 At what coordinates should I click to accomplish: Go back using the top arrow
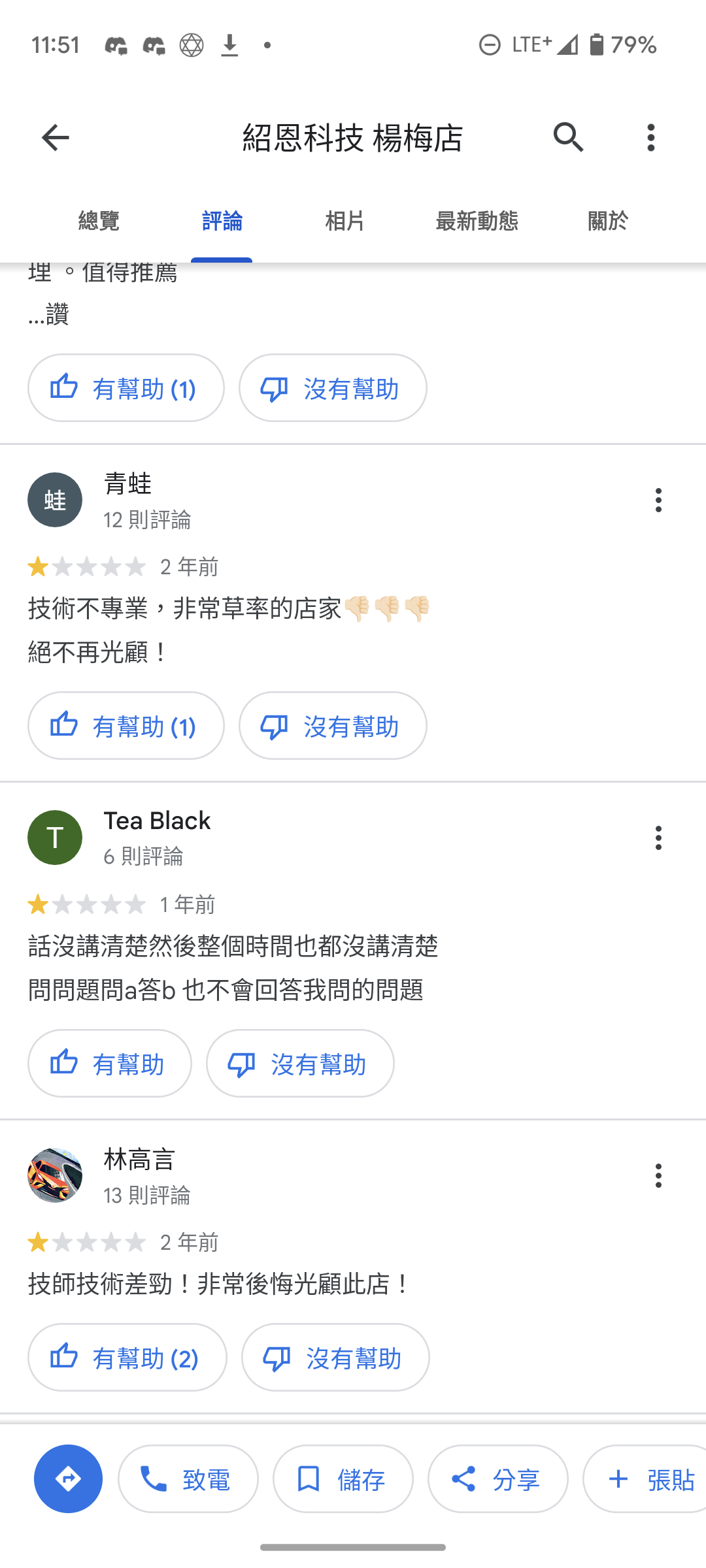[55, 138]
